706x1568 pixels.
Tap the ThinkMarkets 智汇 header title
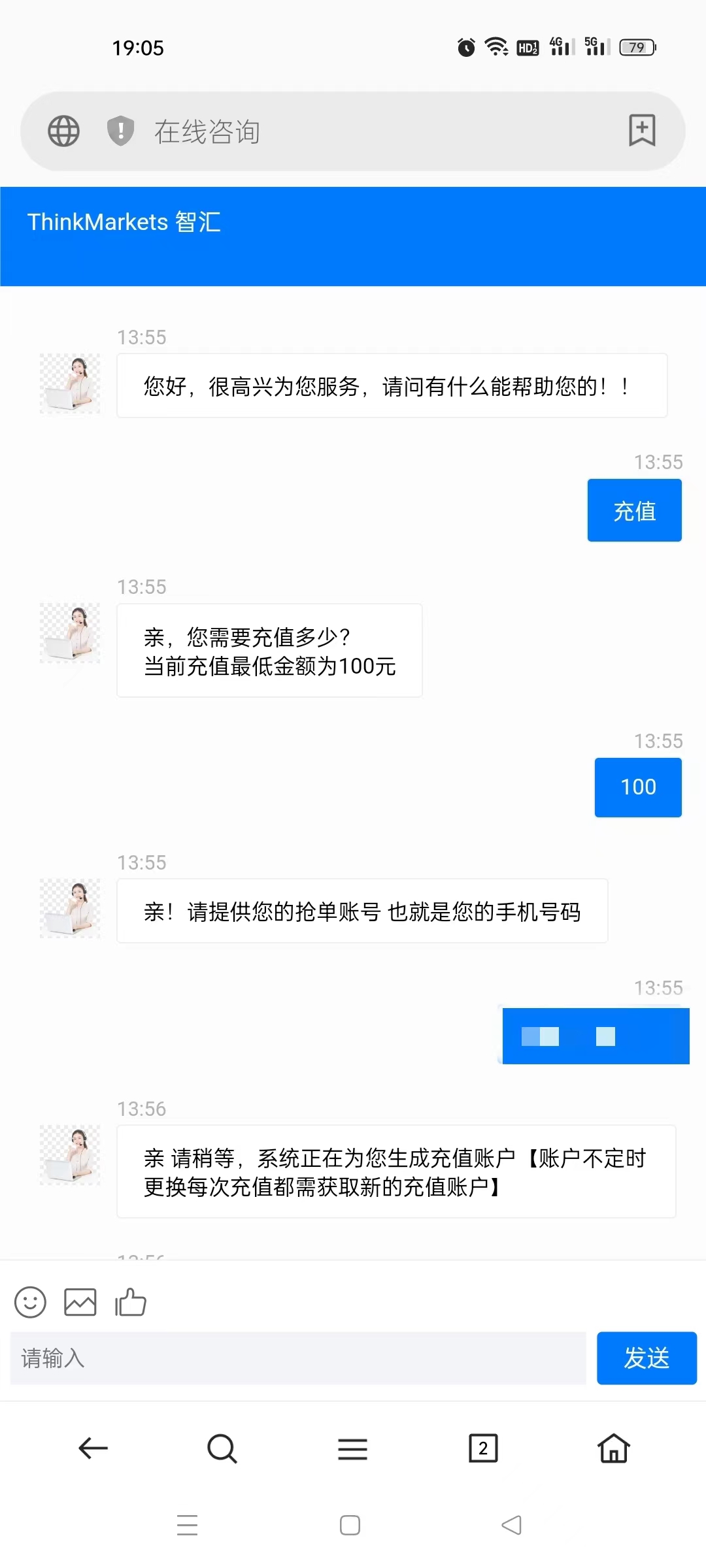pos(124,222)
